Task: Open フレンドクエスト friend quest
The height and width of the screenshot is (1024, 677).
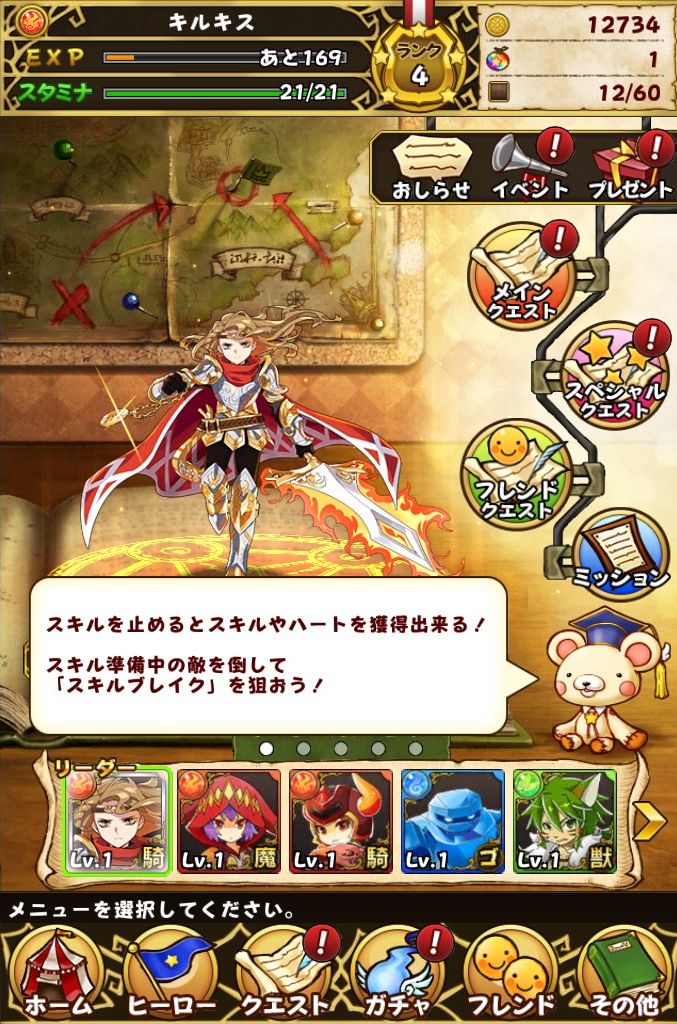Action: click(x=517, y=474)
